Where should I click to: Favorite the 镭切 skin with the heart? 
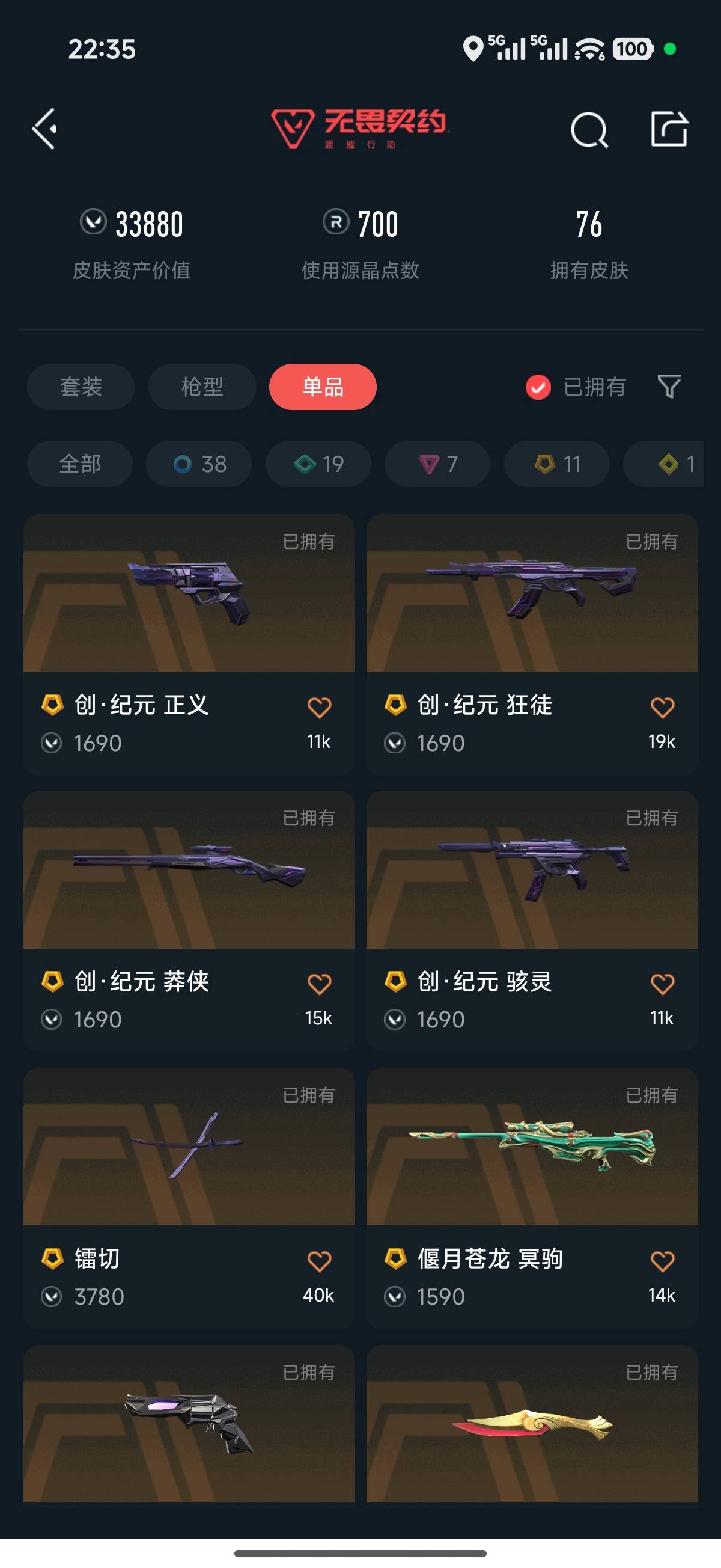(320, 1260)
